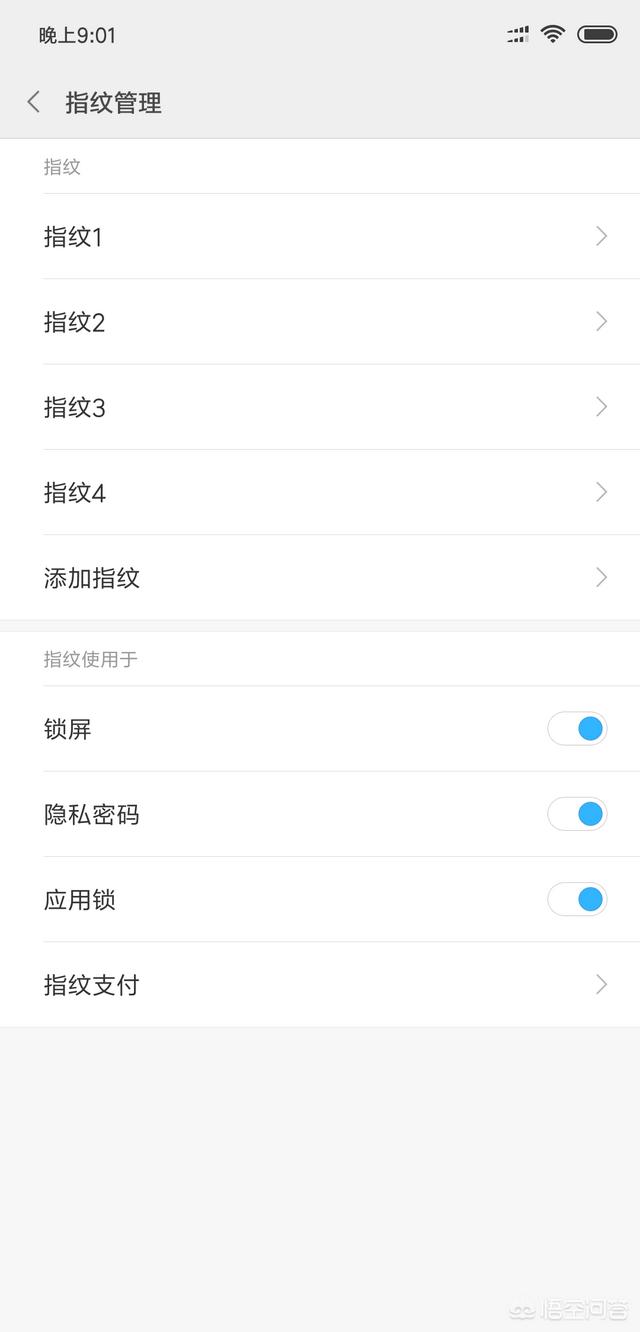Disable fingerprint for 锁屏
Viewport: 640px width, 1332px height.
577,729
